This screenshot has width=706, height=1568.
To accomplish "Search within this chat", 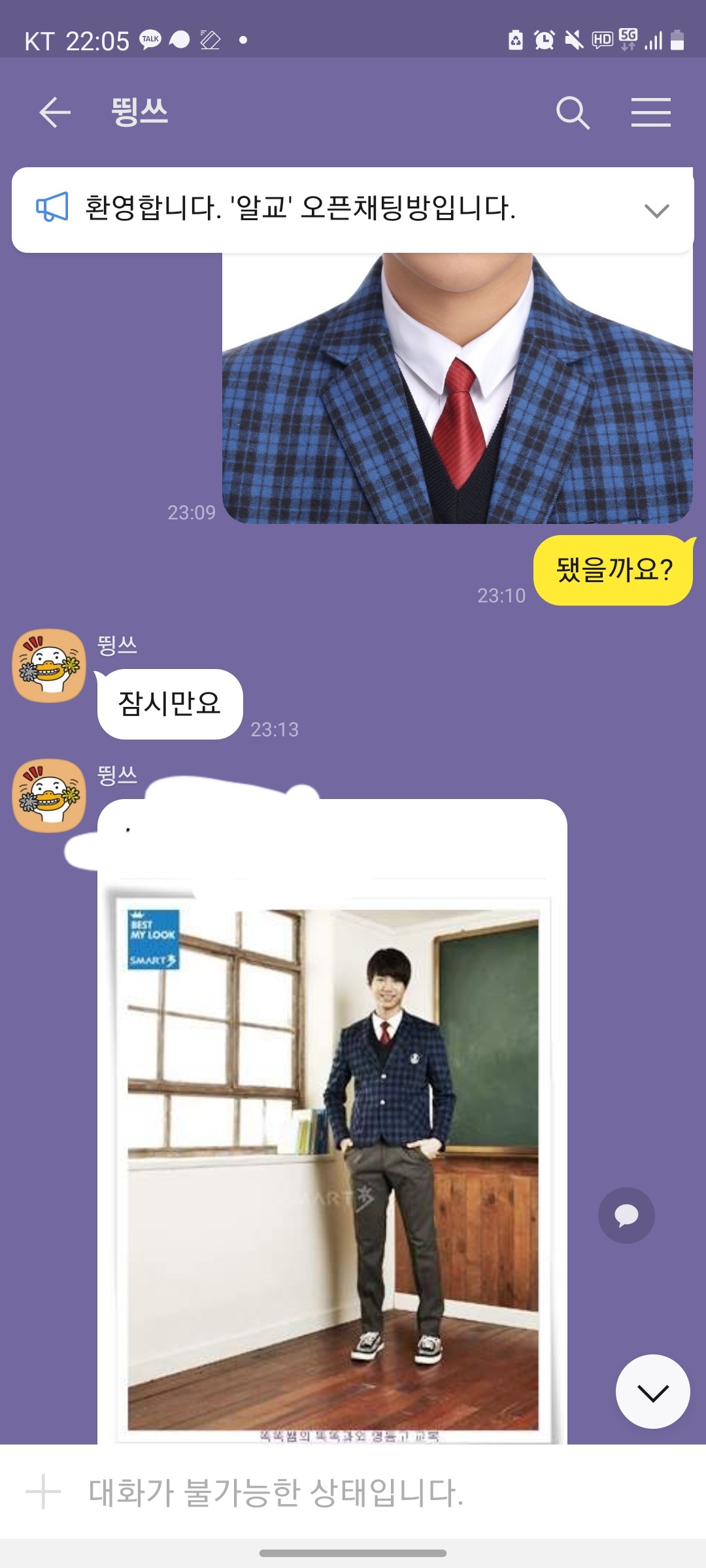I will click(x=573, y=112).
